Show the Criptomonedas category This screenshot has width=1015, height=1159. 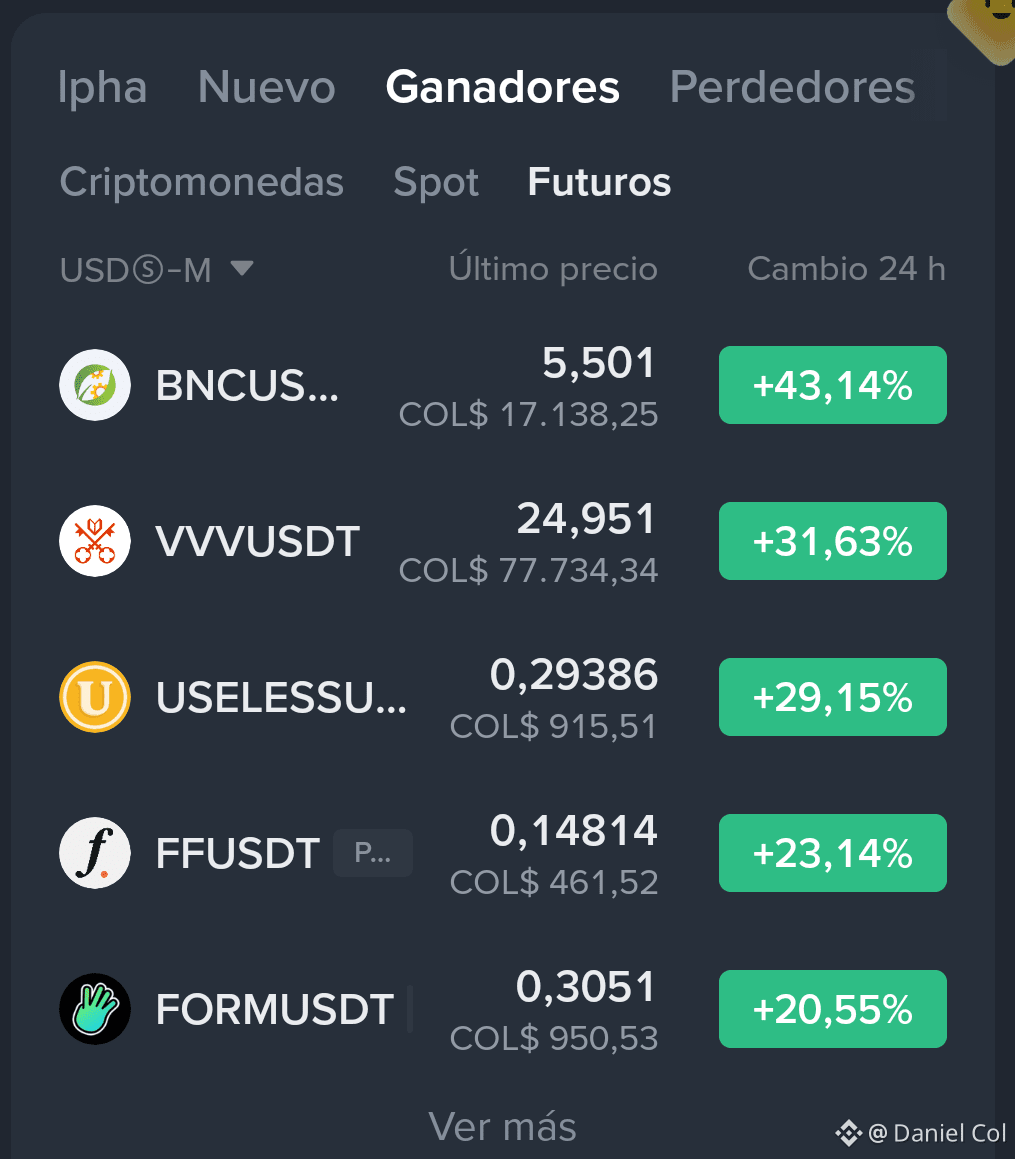coord(202,182)
